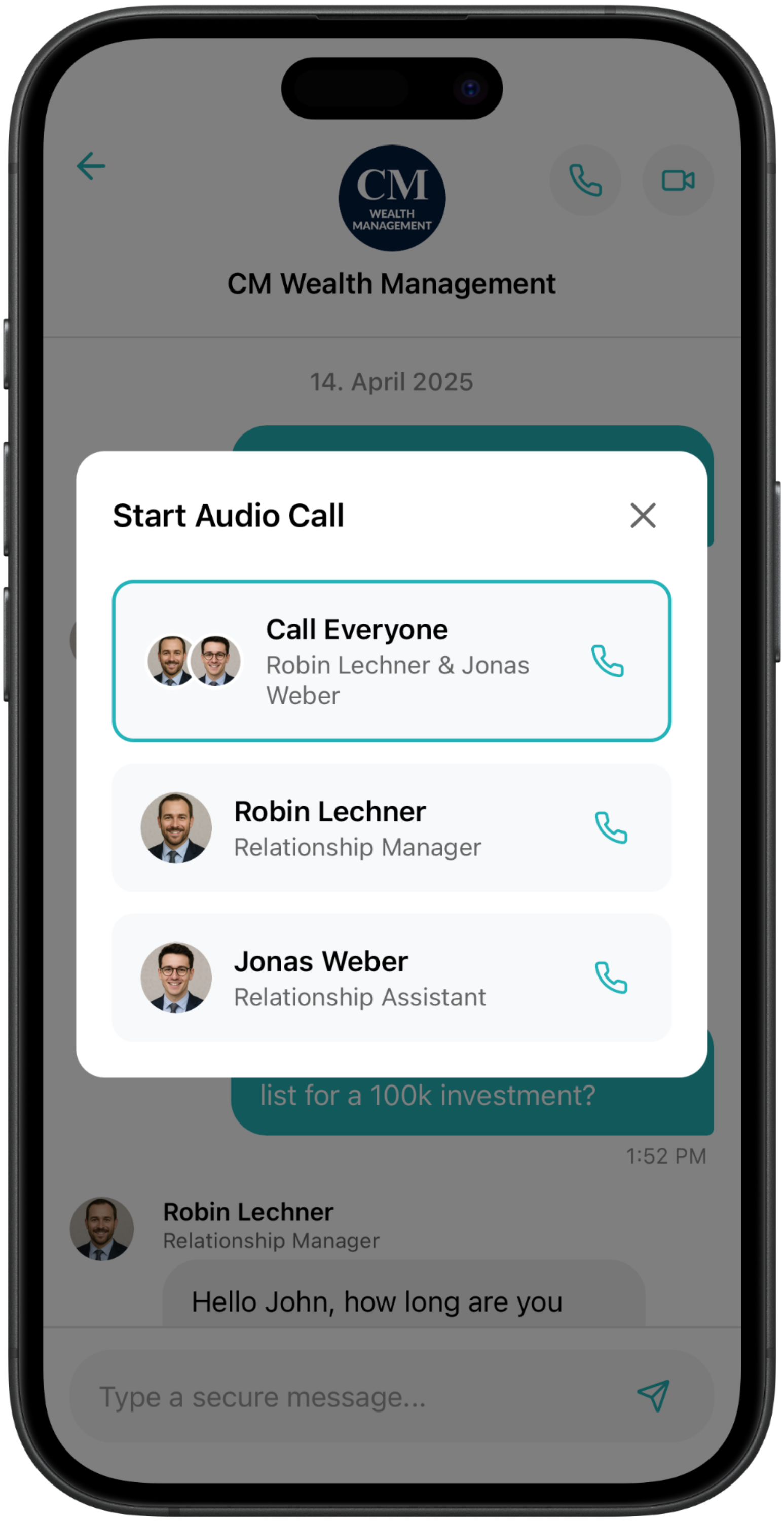
Task: Tap the audio call phone icon in header
Action: point(584,180)
